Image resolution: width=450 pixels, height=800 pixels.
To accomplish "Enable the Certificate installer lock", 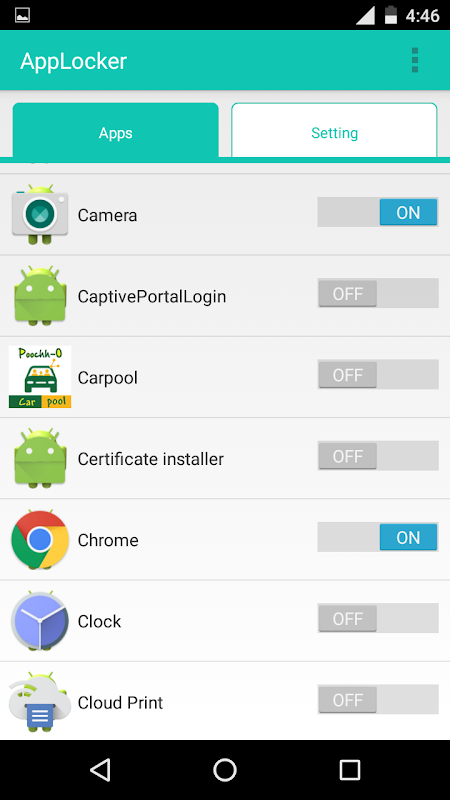I will pyautogui.click(x=378, y=456).
